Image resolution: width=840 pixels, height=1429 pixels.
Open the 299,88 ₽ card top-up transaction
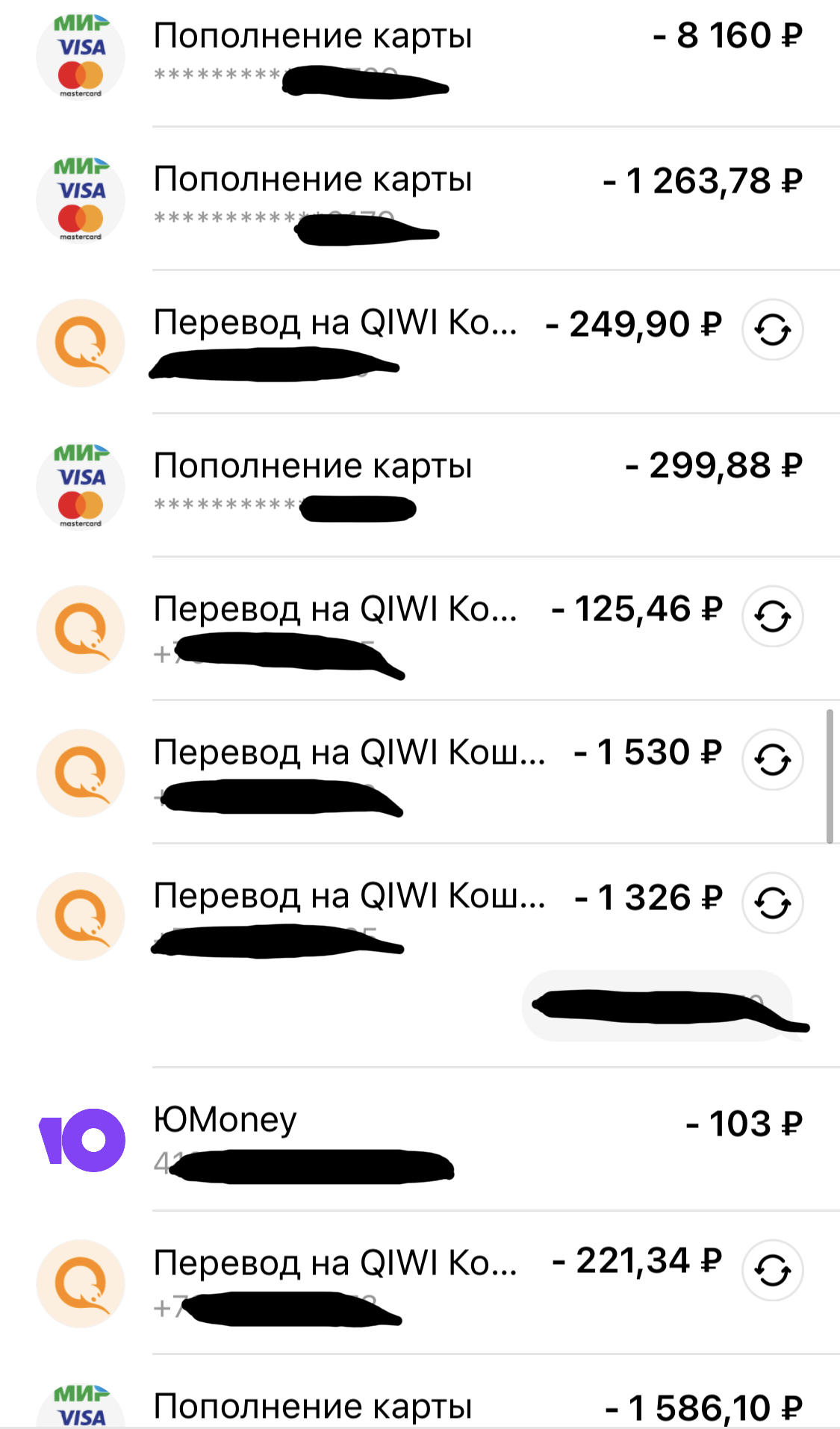pos(420,485)
